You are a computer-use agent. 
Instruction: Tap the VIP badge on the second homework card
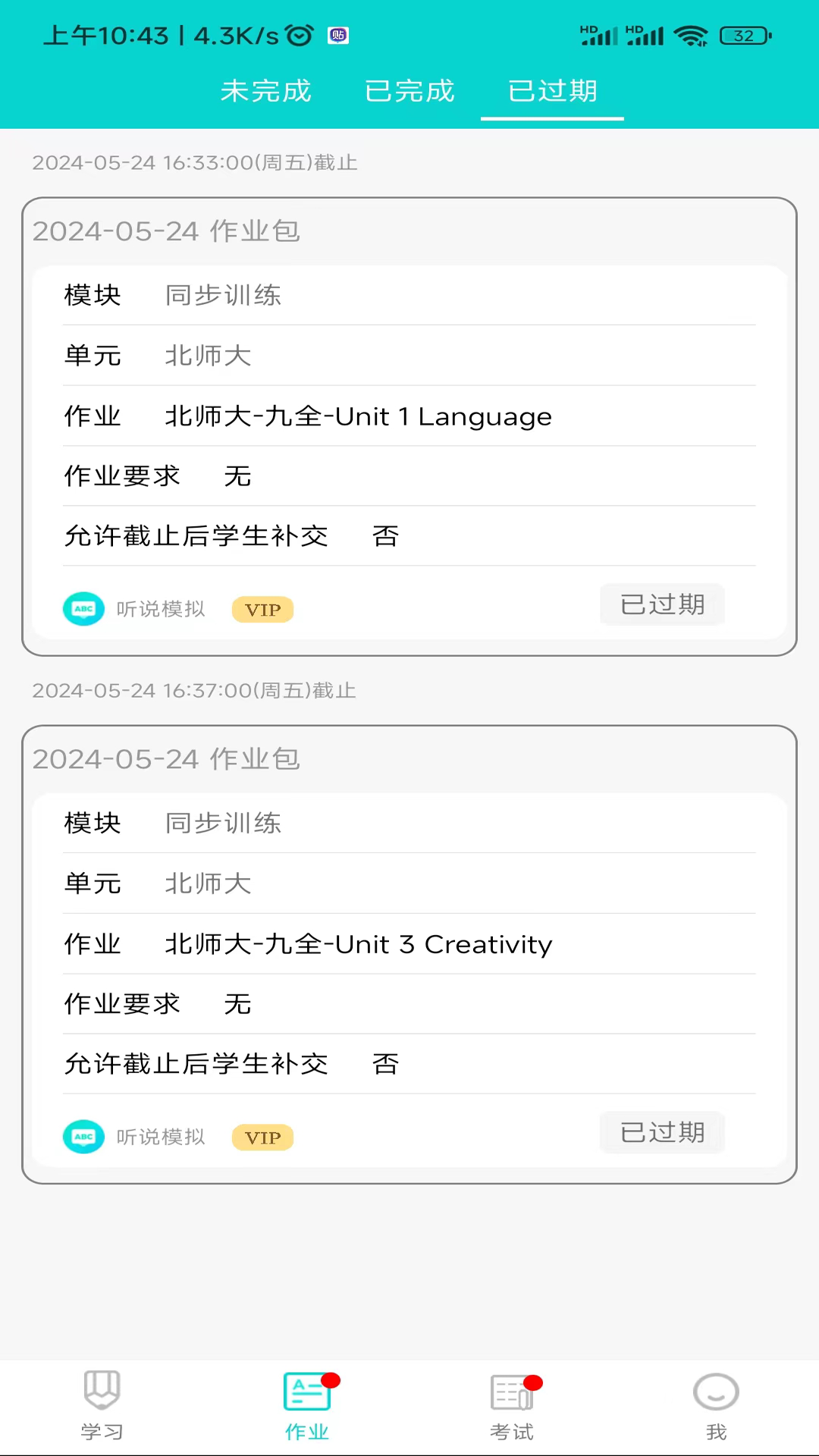click(262, 1137)
